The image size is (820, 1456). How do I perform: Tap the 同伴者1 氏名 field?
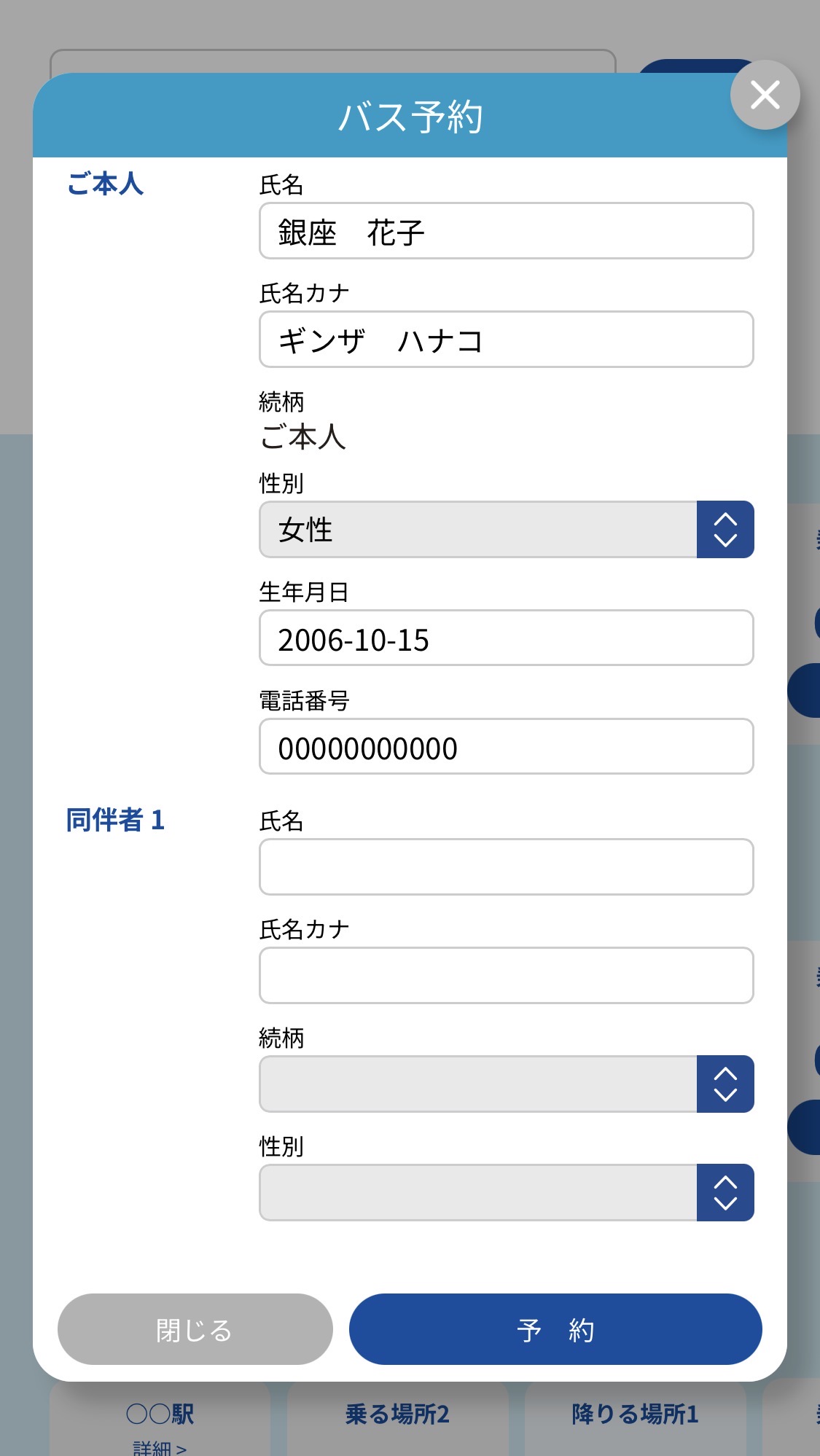point(506,866)
